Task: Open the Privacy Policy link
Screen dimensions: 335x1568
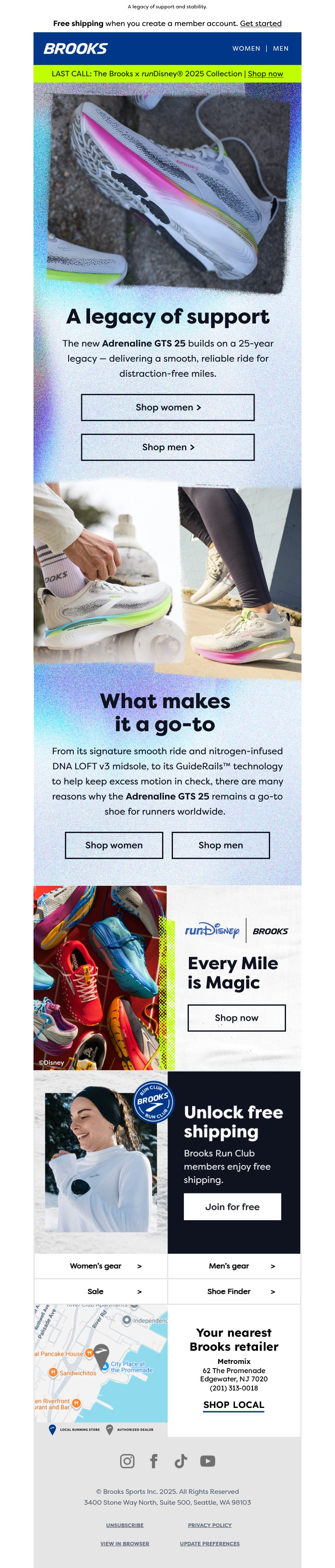Action: (x=210, y=1525)
